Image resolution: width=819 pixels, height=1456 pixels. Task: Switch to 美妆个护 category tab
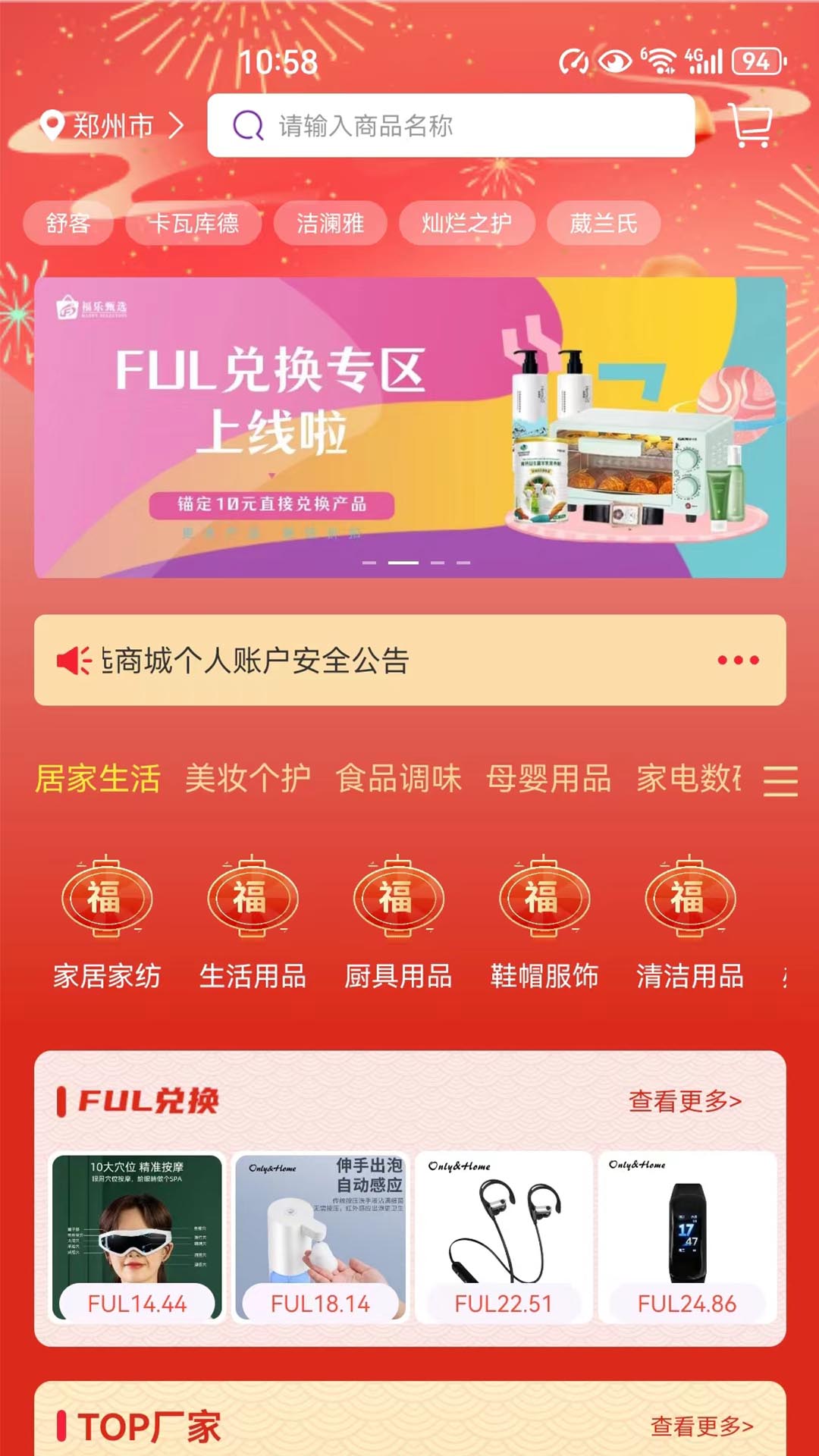248,779
